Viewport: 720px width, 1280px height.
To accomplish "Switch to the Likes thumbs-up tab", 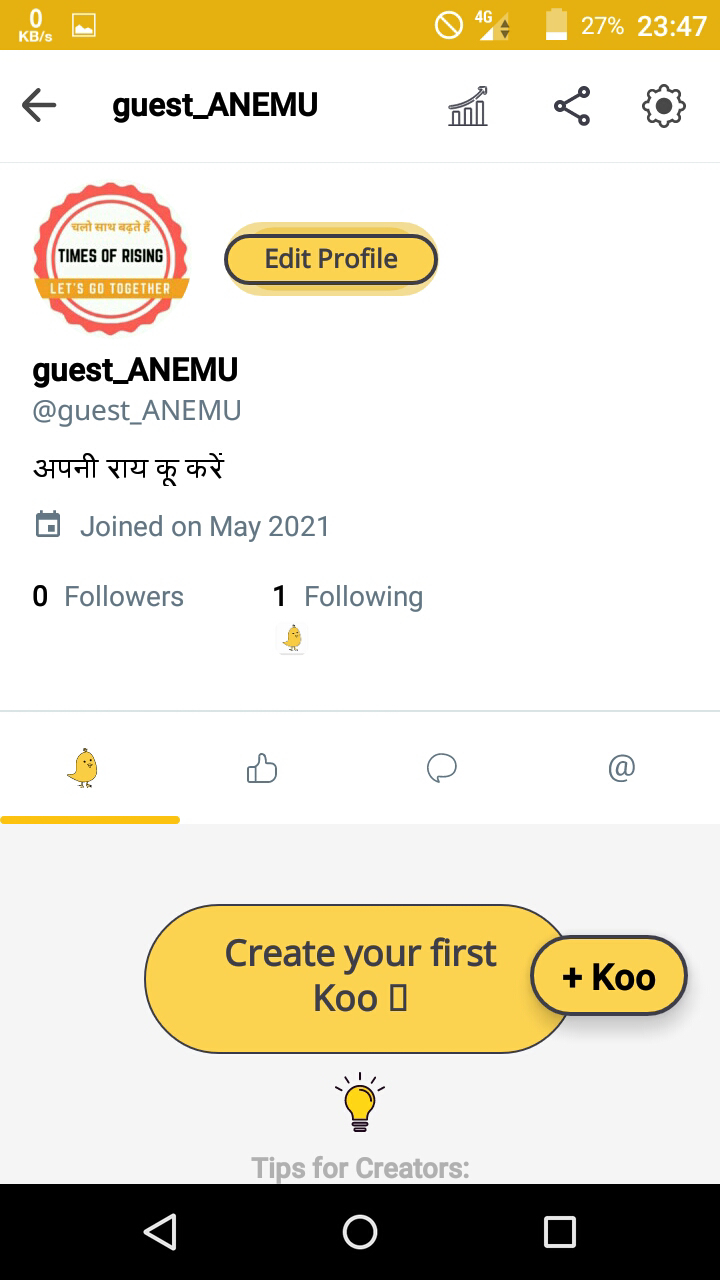I will click(x=262, y=768).
